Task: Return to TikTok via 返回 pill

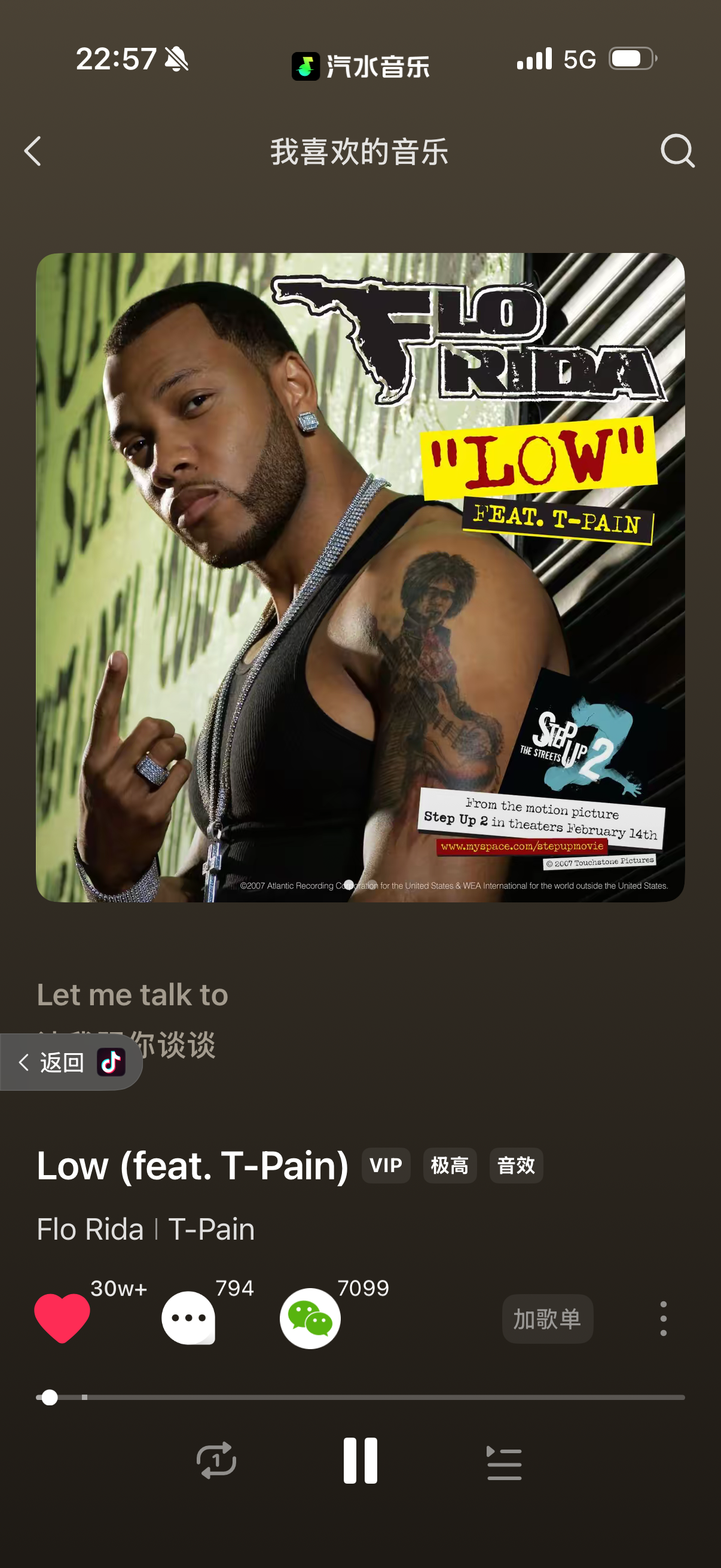Action: 71,1063
